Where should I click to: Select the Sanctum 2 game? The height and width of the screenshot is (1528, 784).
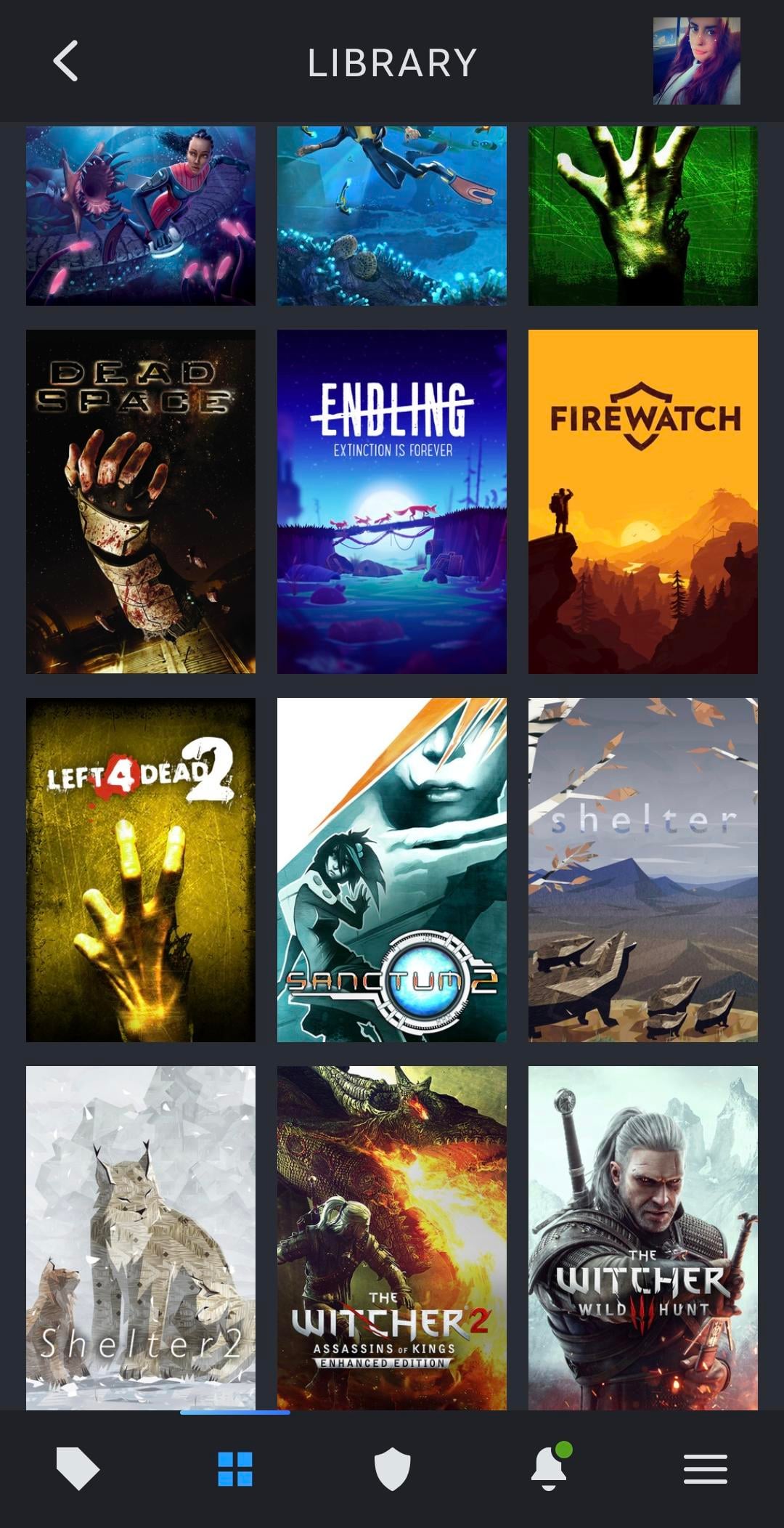click(392, 869)
